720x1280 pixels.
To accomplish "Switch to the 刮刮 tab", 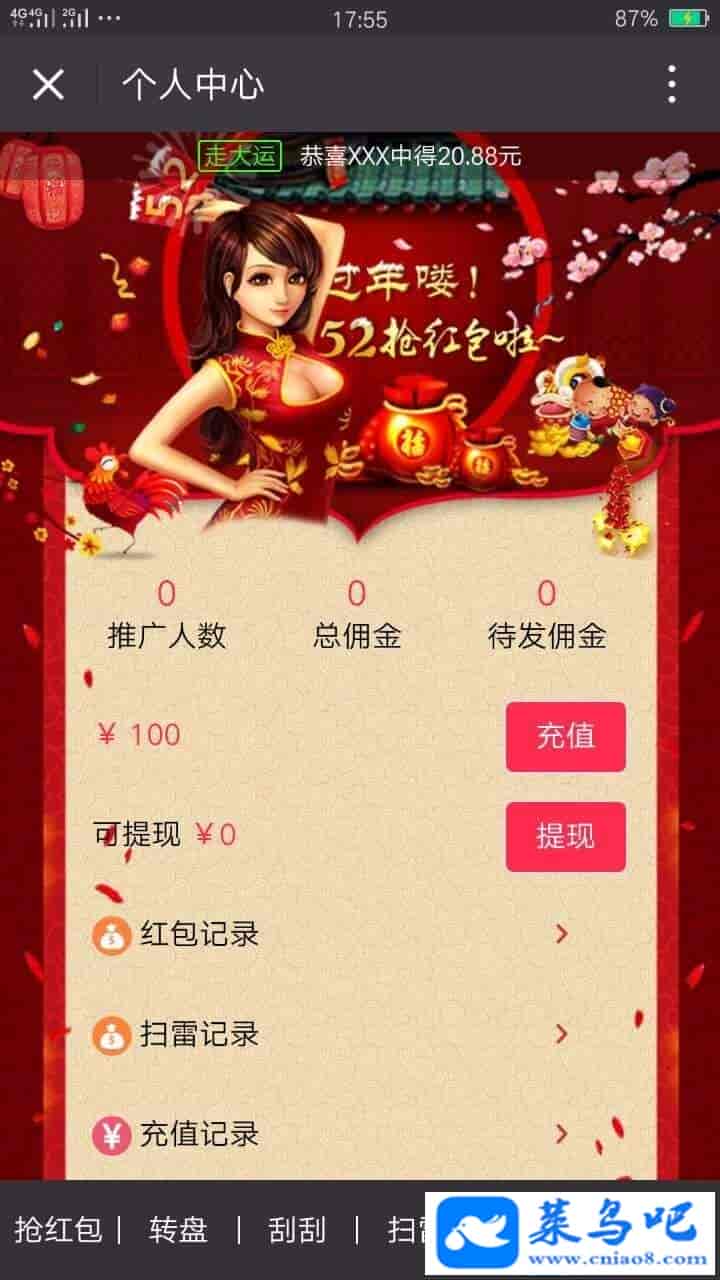I will point(297,1229).
